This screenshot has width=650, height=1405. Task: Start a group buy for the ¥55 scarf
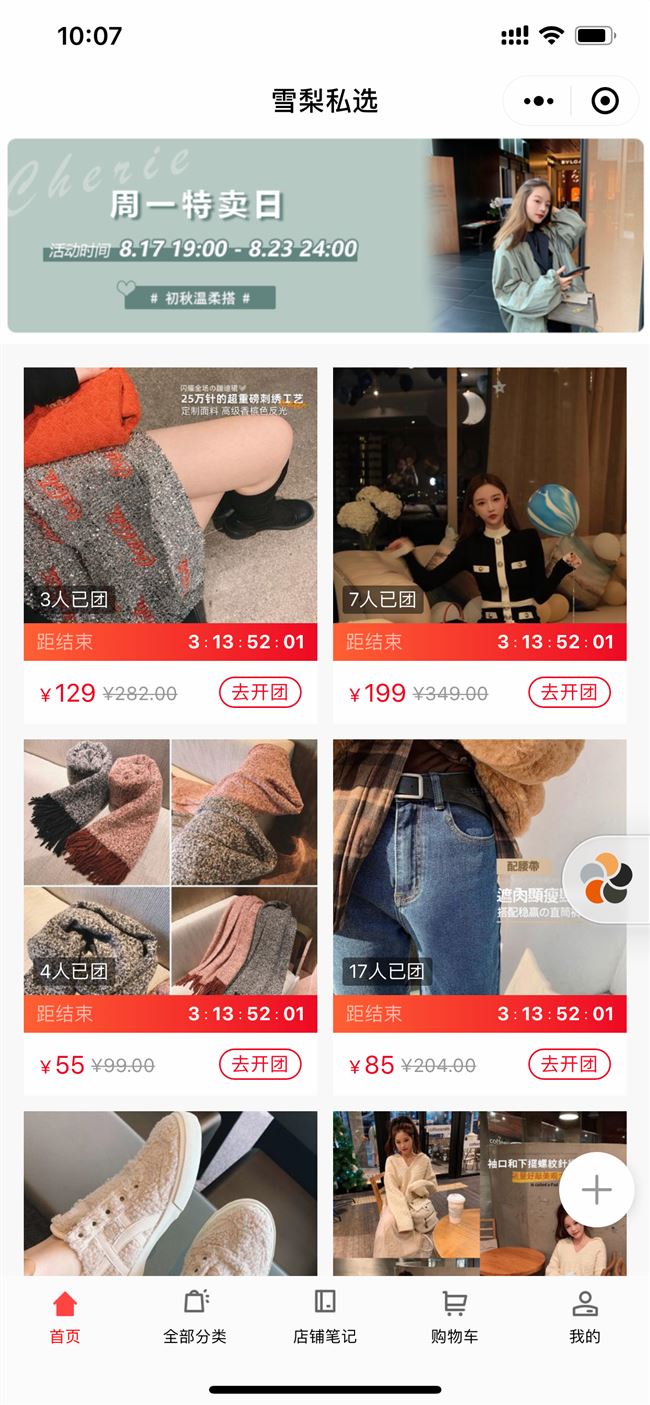click(x=260, y=1064)
